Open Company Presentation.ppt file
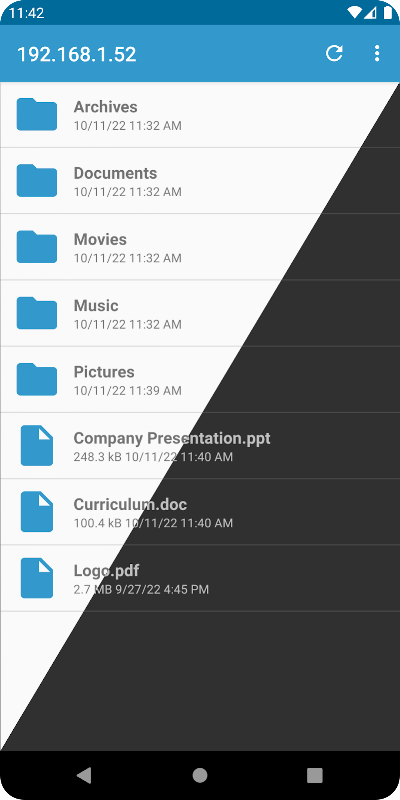The image size is (400, 800). [200, 446]
